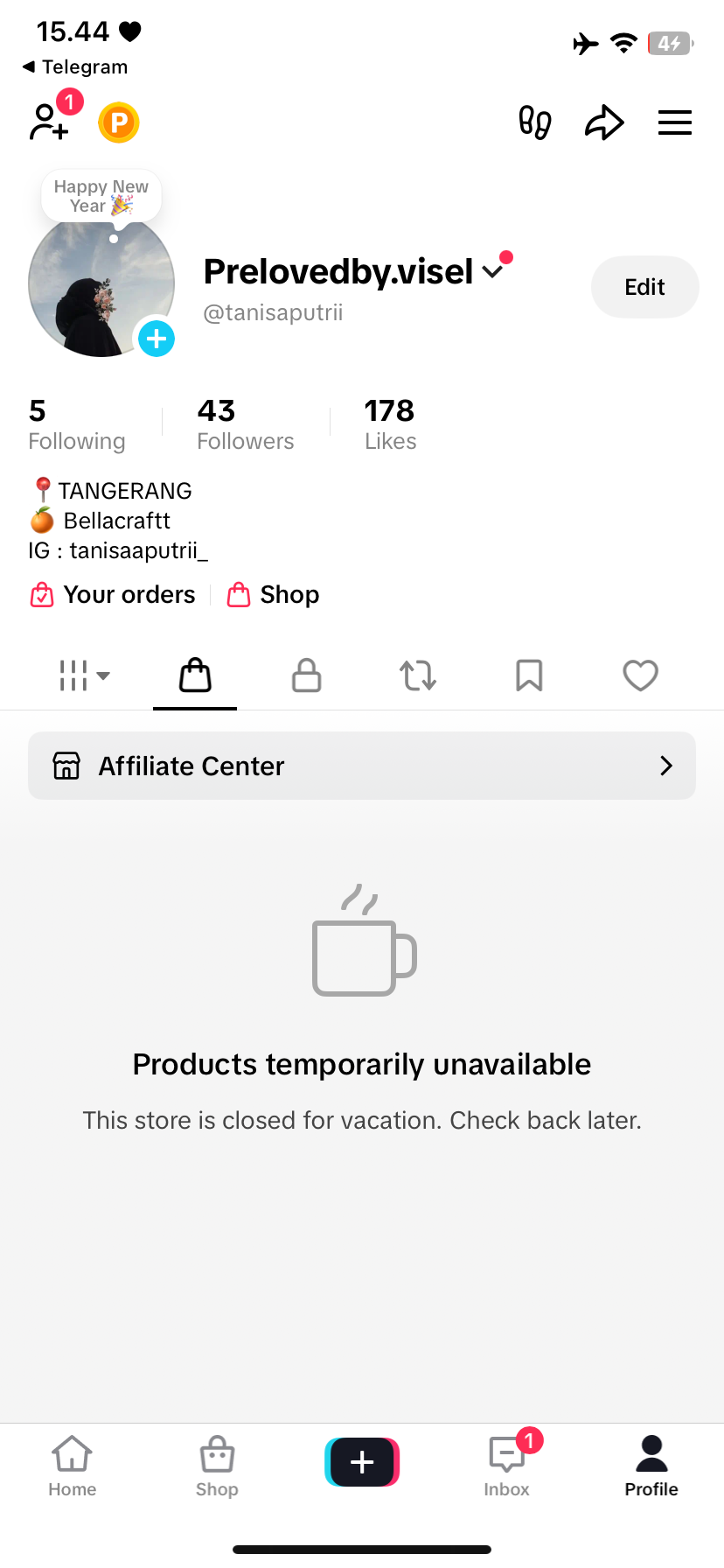
Task: View the Following list
Action: point(76,424)
